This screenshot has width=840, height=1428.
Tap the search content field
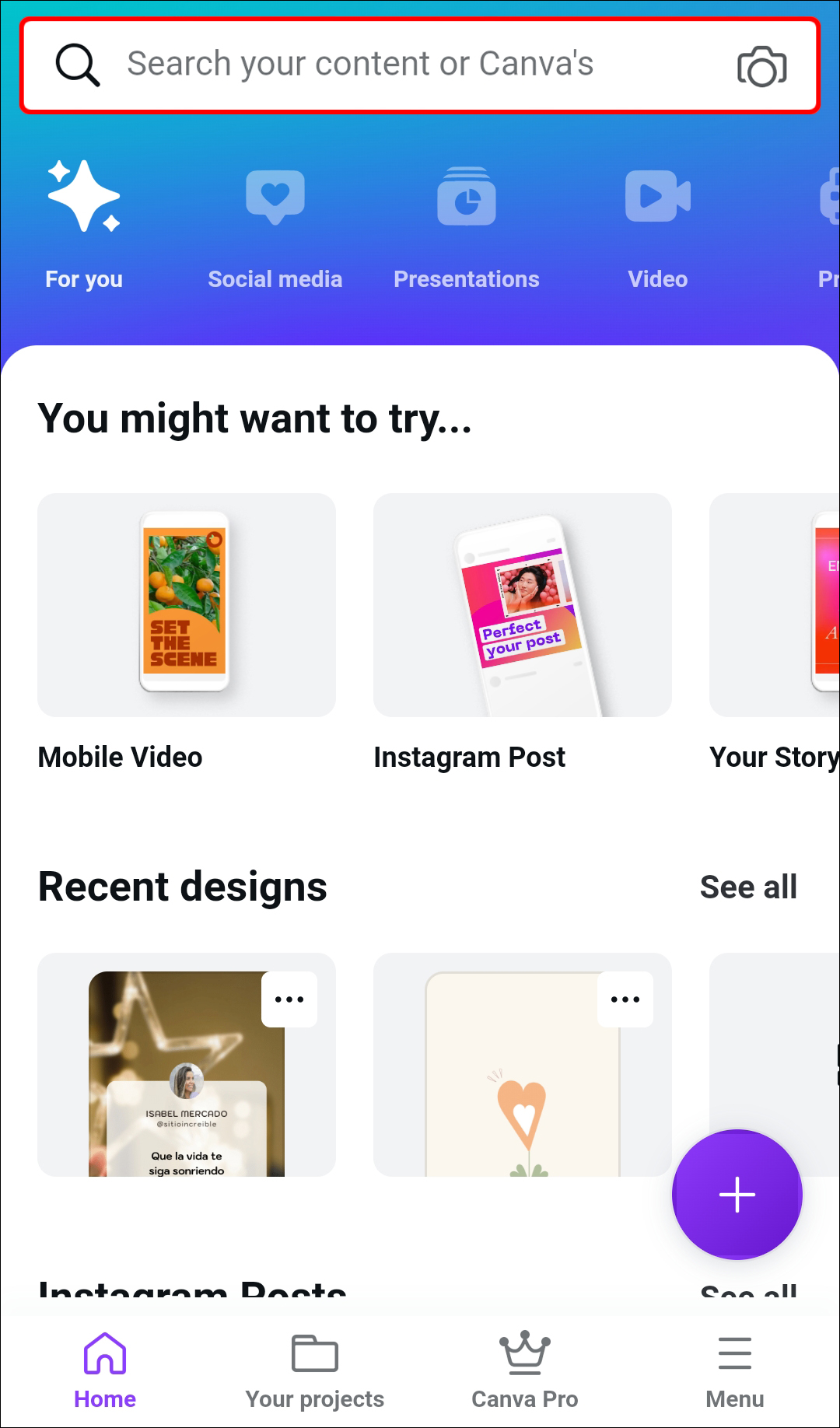[x=389, y=65]
